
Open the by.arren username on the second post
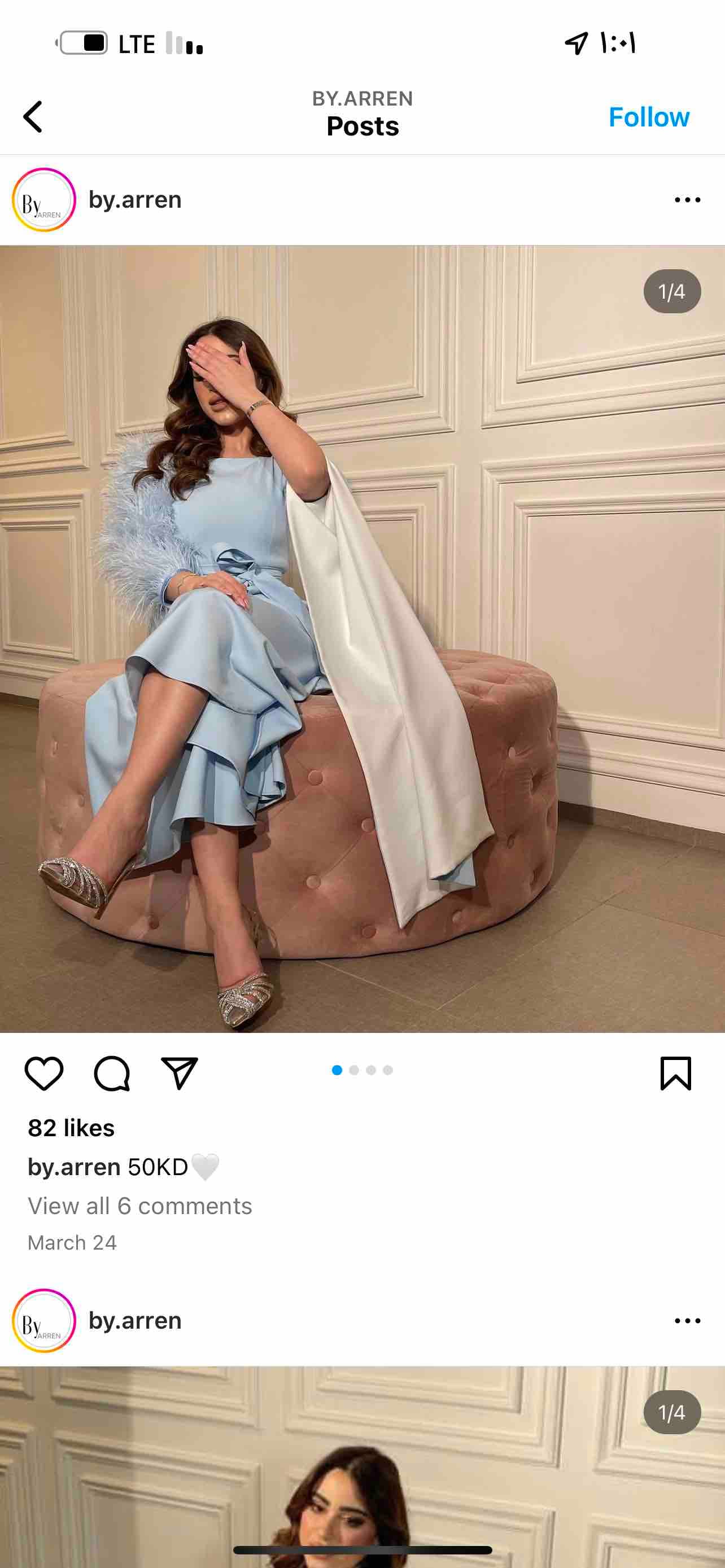[x=135, y=1321]
